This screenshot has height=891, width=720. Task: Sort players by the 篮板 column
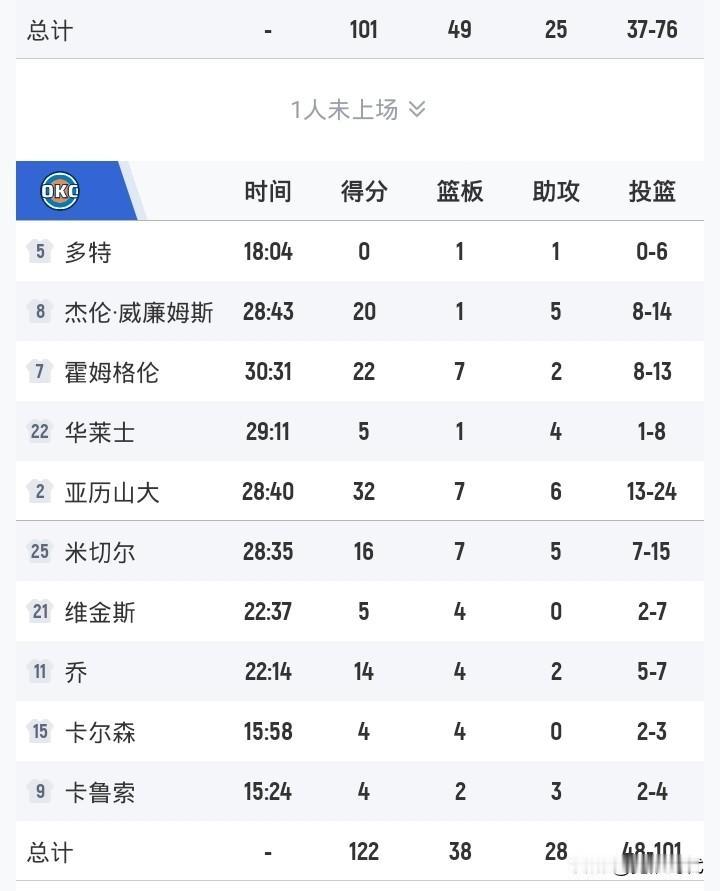point(459,191)
